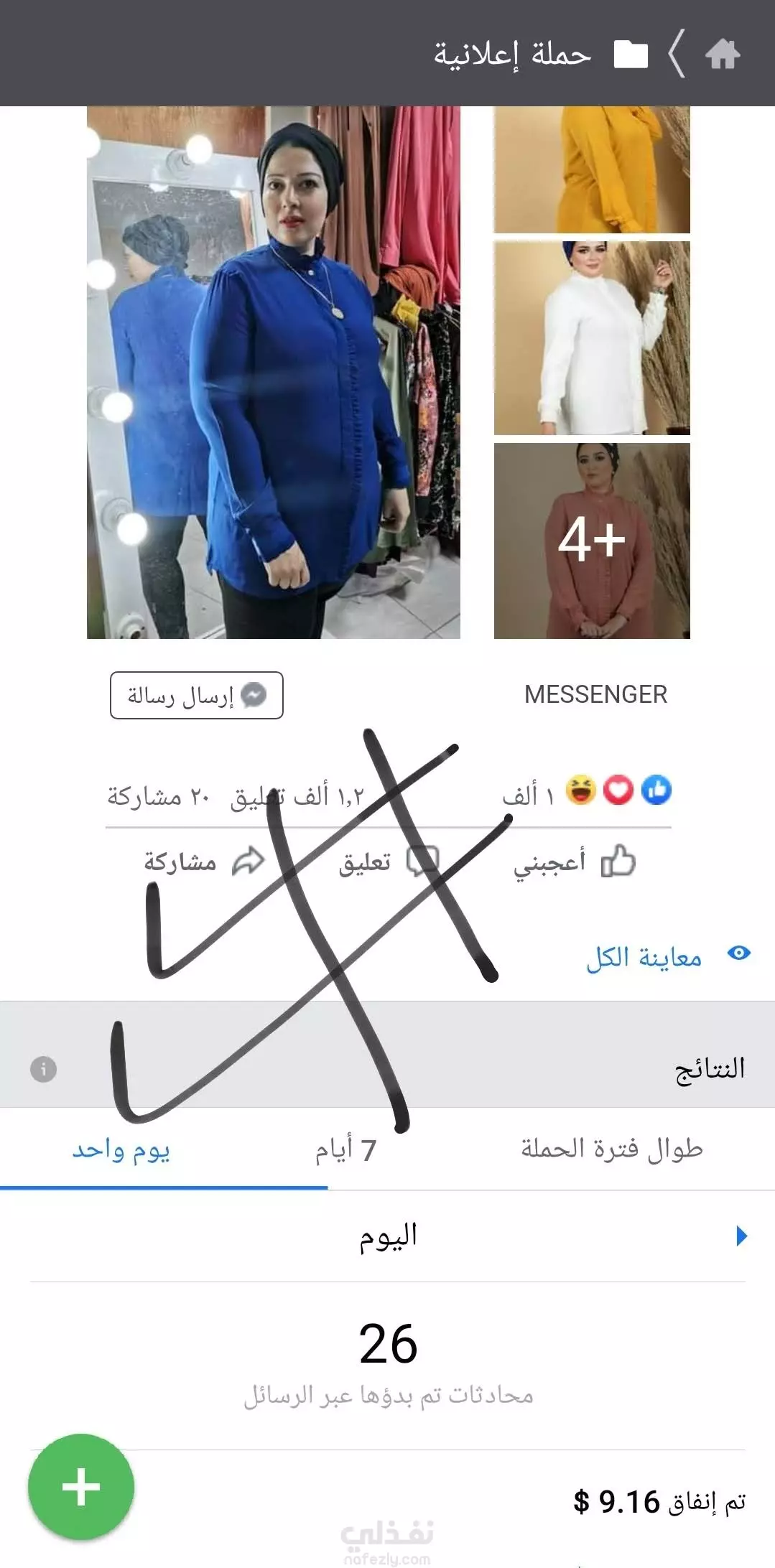Select the whole campaign period (طوال فترة الحملة) tab
The height and width of the screenshot is (1568, 775).
click(x=612, y=1149)
